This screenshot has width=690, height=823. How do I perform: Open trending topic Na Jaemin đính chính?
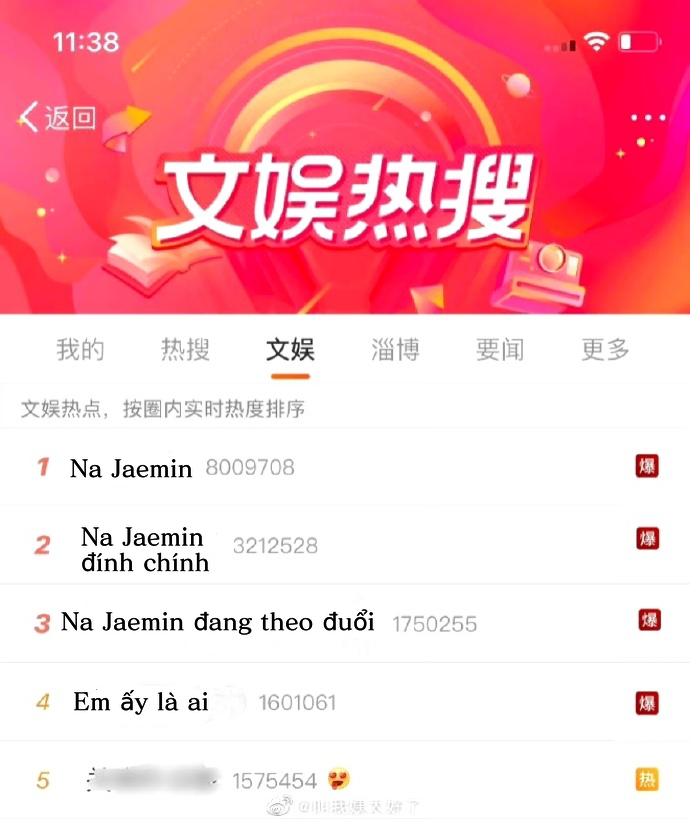[x=145, y=549]
